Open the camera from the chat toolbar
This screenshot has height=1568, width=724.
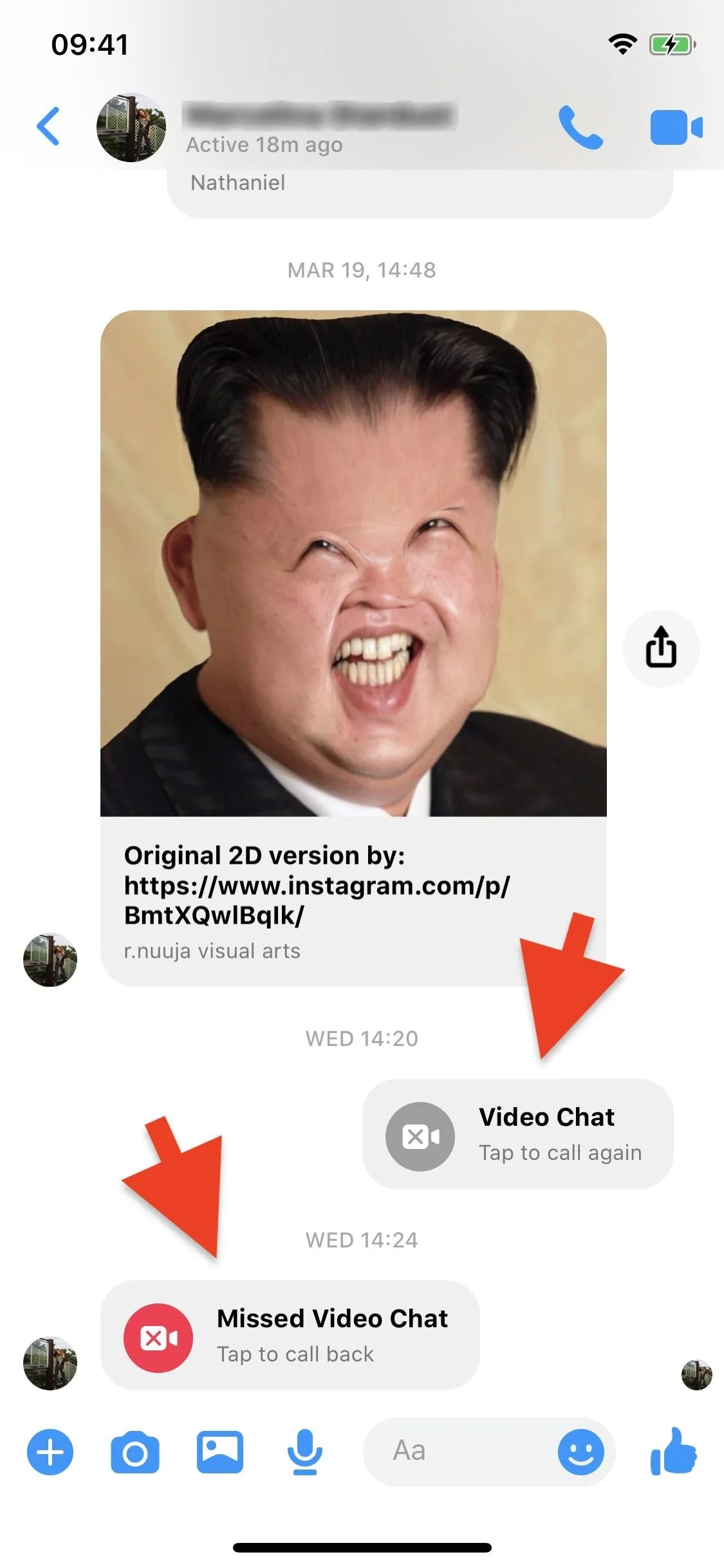pos(135,1452)
